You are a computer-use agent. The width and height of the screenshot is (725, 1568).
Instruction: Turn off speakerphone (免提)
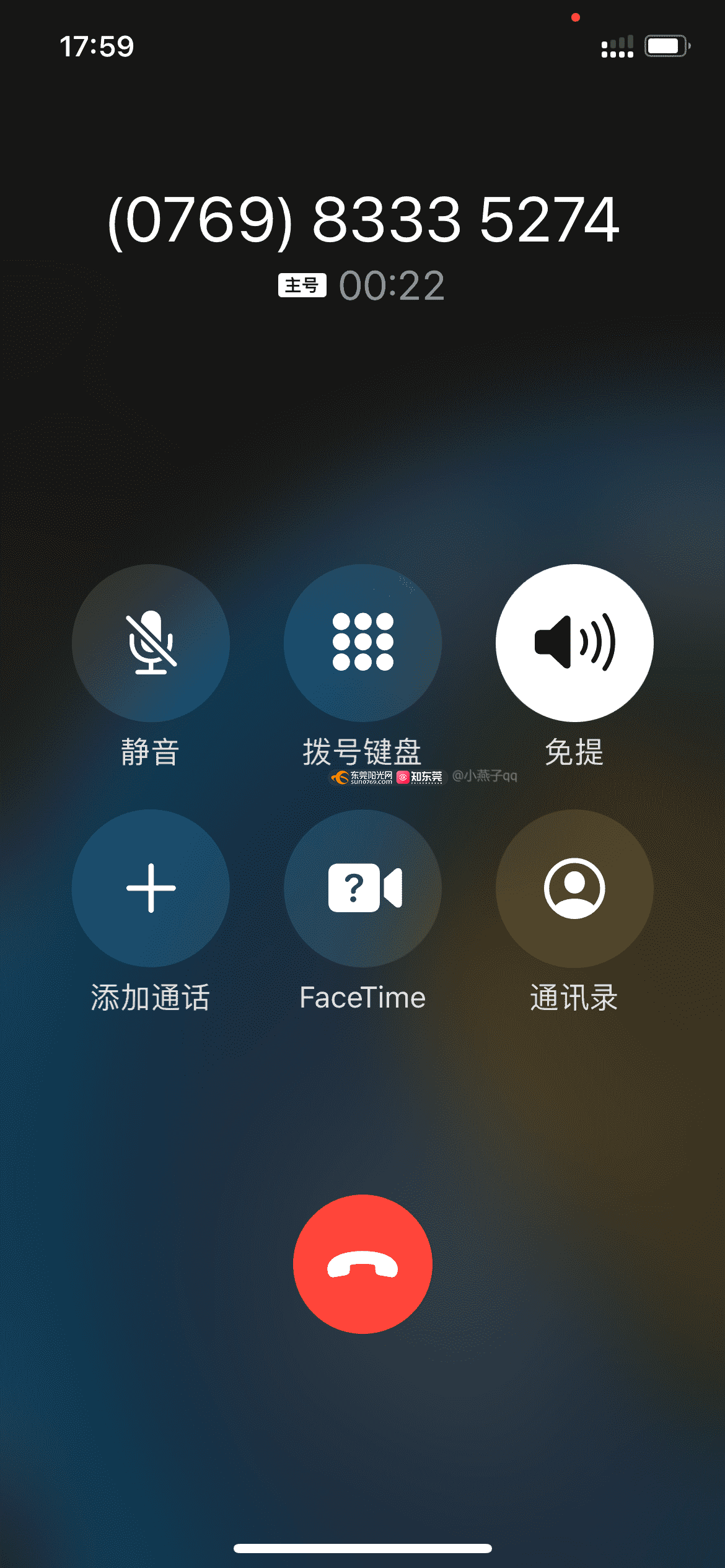574,643
